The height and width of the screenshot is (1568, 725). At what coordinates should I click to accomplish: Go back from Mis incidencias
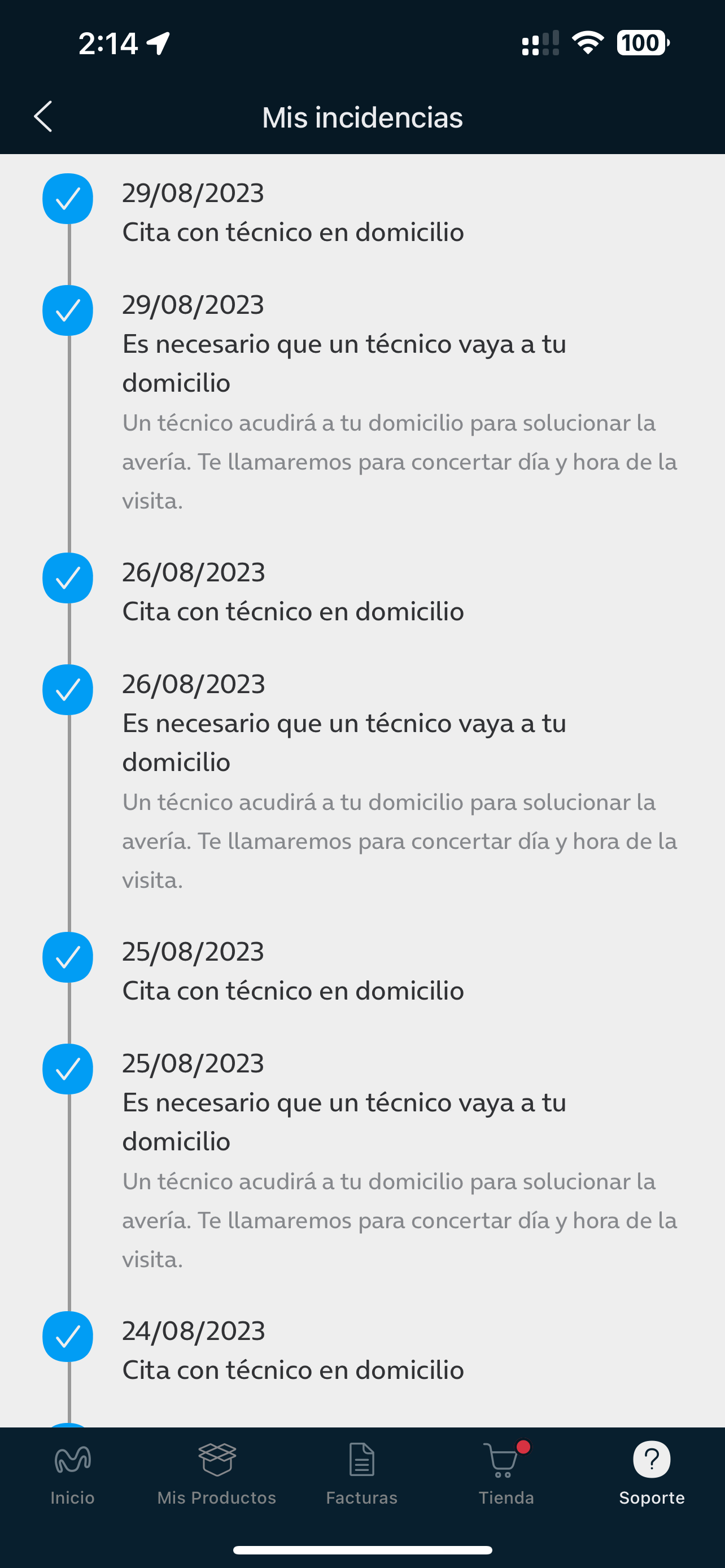coord(43,116)
